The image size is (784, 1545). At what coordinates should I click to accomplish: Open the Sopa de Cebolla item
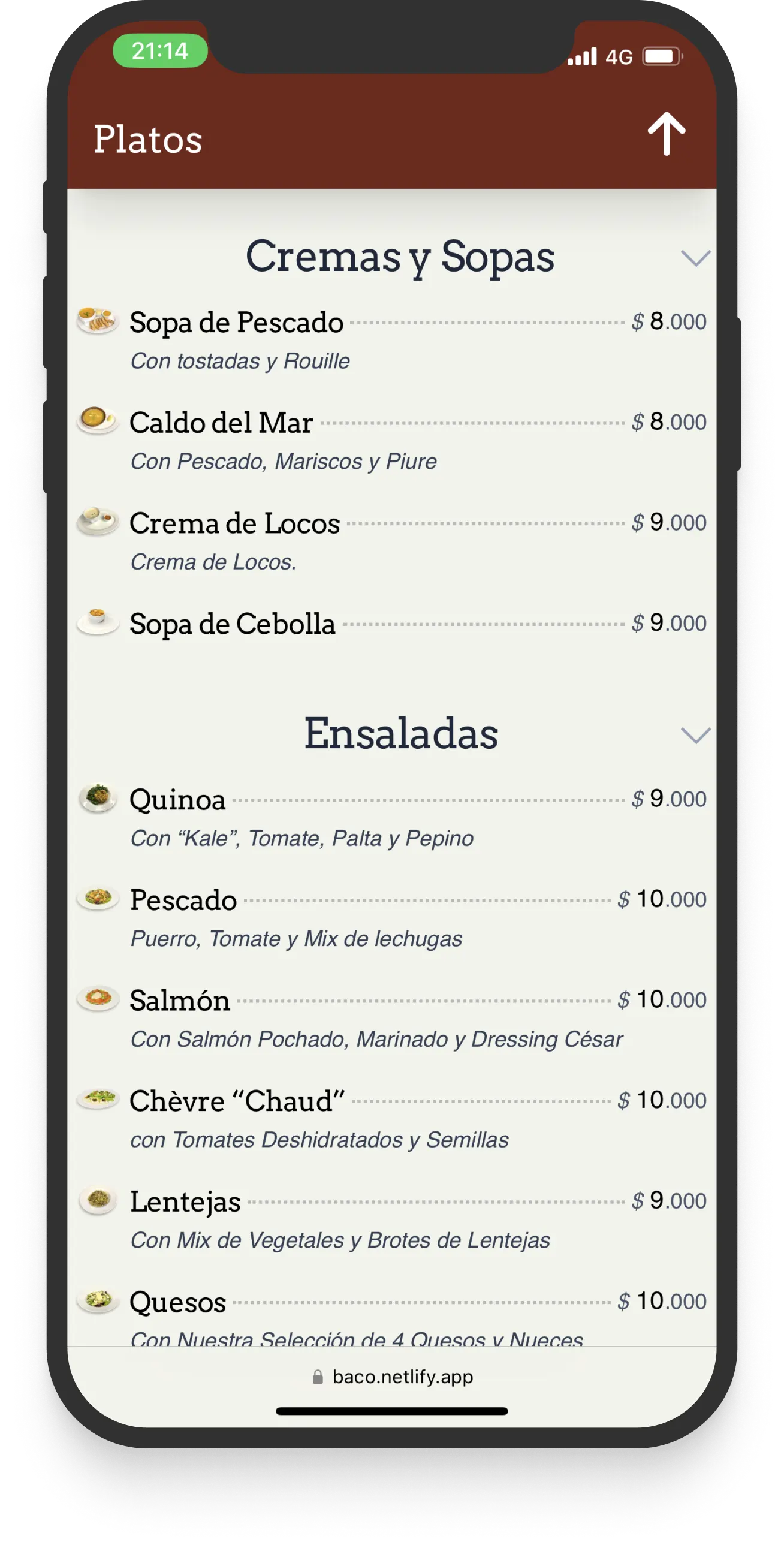pos(232,624)
